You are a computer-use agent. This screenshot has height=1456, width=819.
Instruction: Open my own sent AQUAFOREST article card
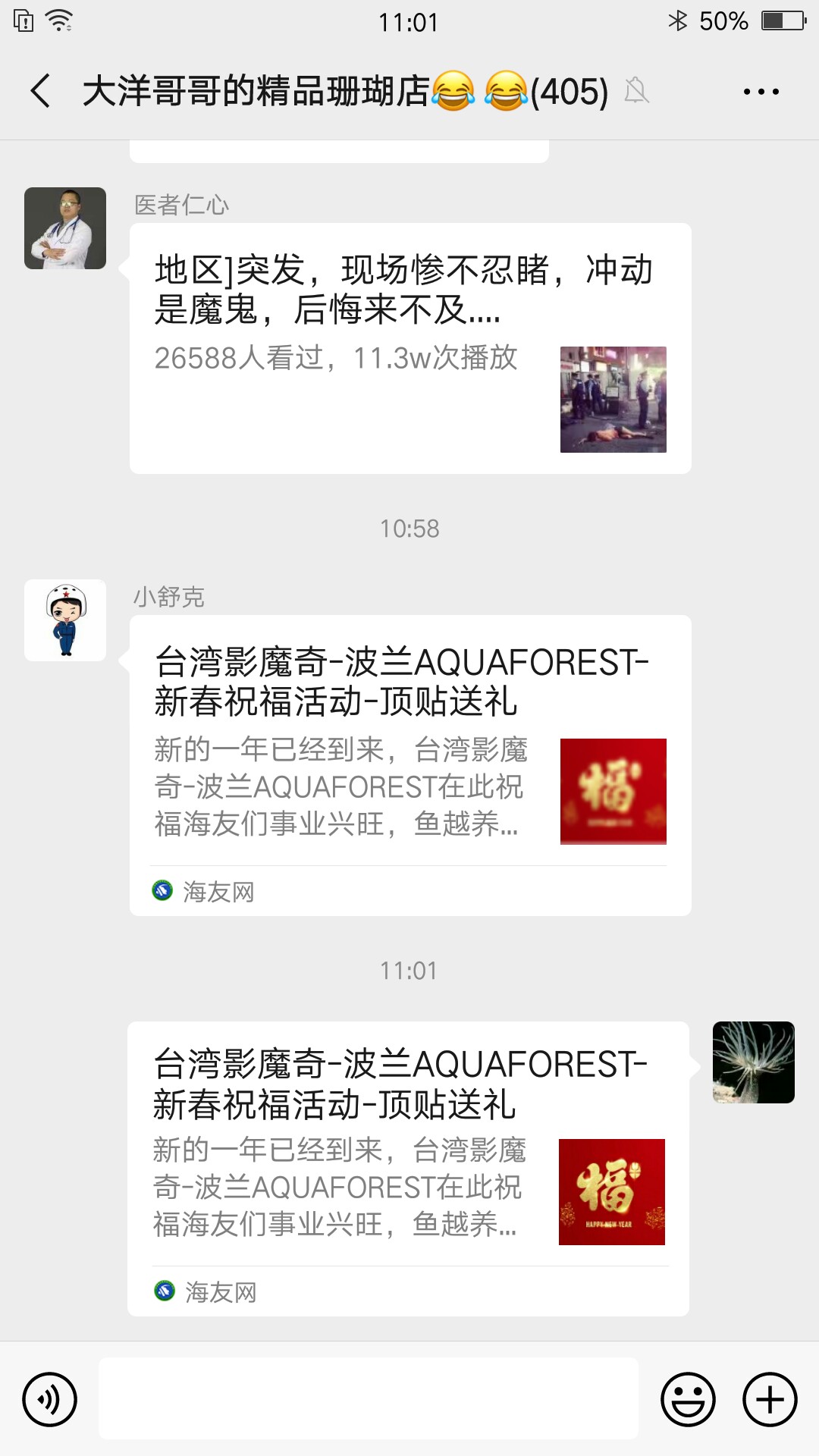408,1168
